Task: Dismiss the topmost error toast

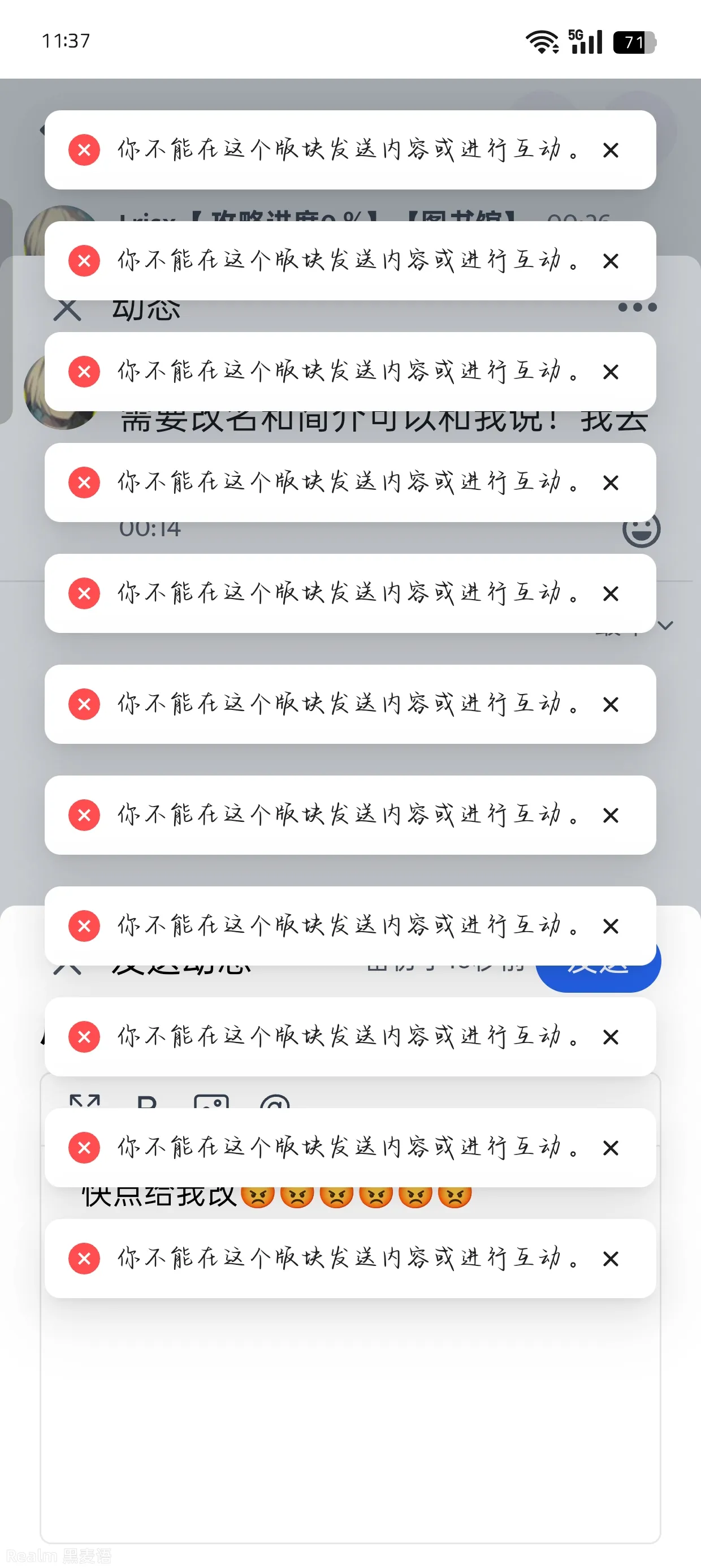Action: tap(611, 150)
